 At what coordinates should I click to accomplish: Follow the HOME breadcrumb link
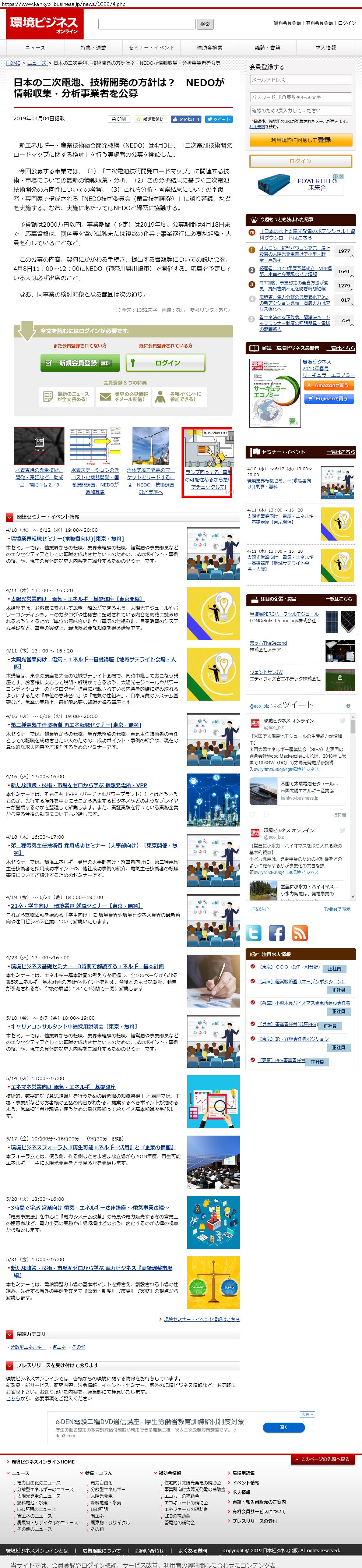click(x=13, y=63)
